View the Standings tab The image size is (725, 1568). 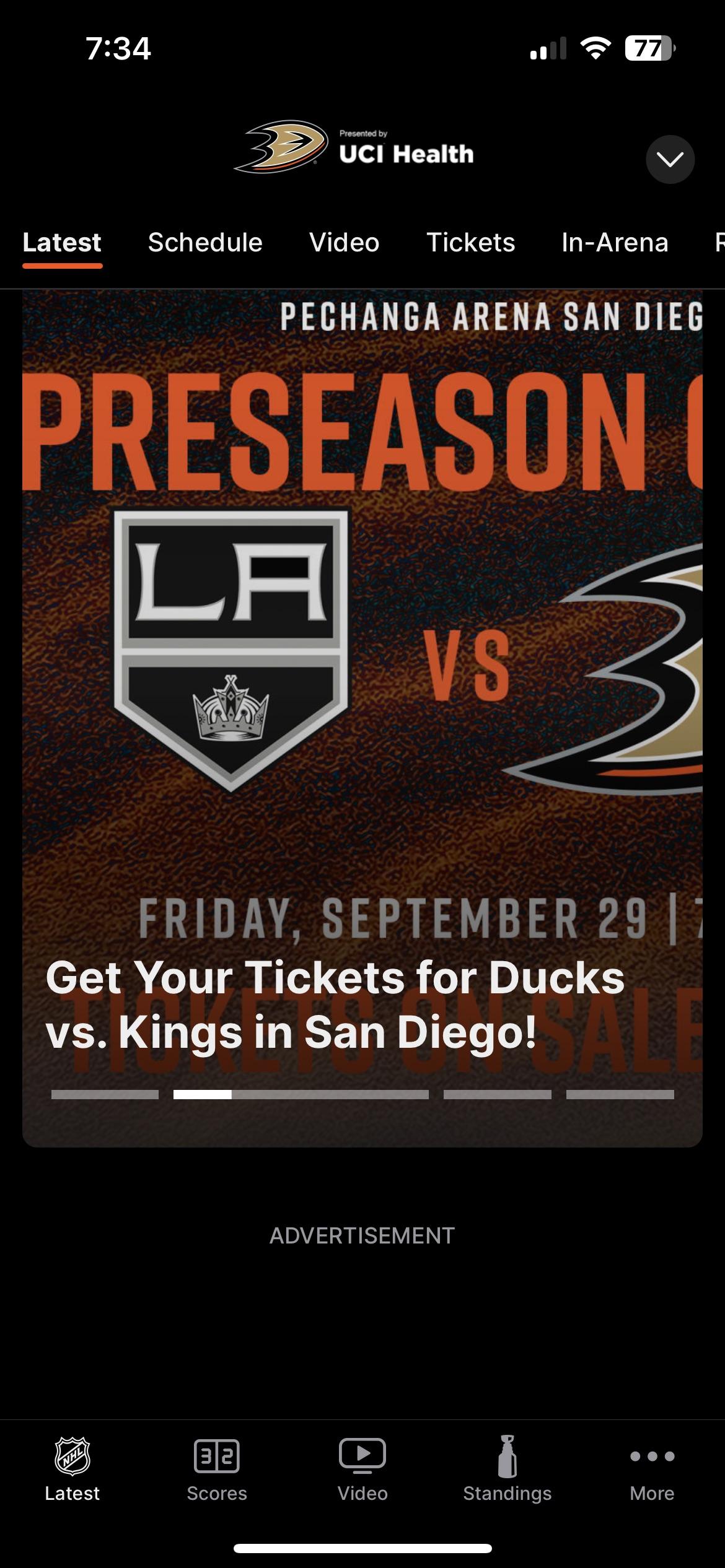507,1469
